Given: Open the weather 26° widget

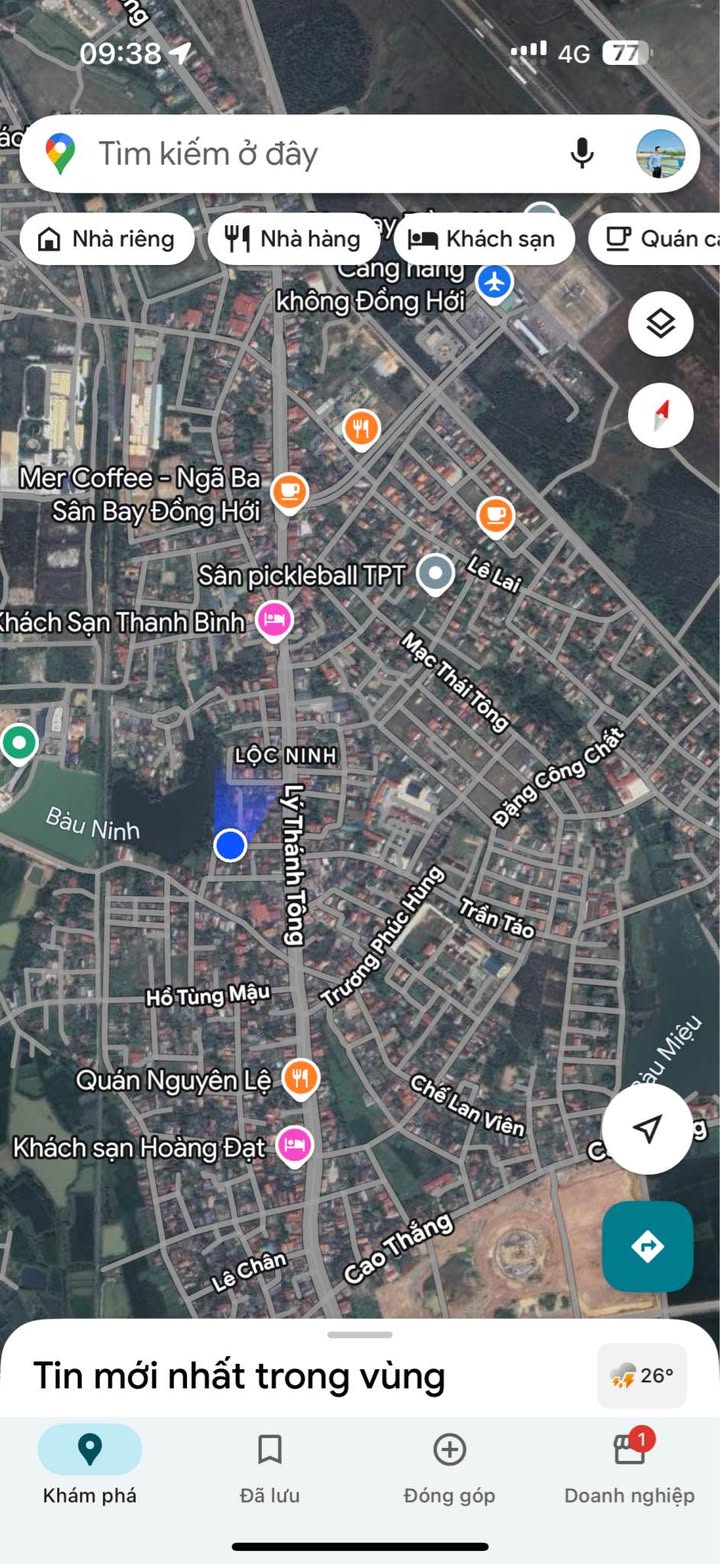Looking at the screenshot, I should click(x=641, y=1376).
